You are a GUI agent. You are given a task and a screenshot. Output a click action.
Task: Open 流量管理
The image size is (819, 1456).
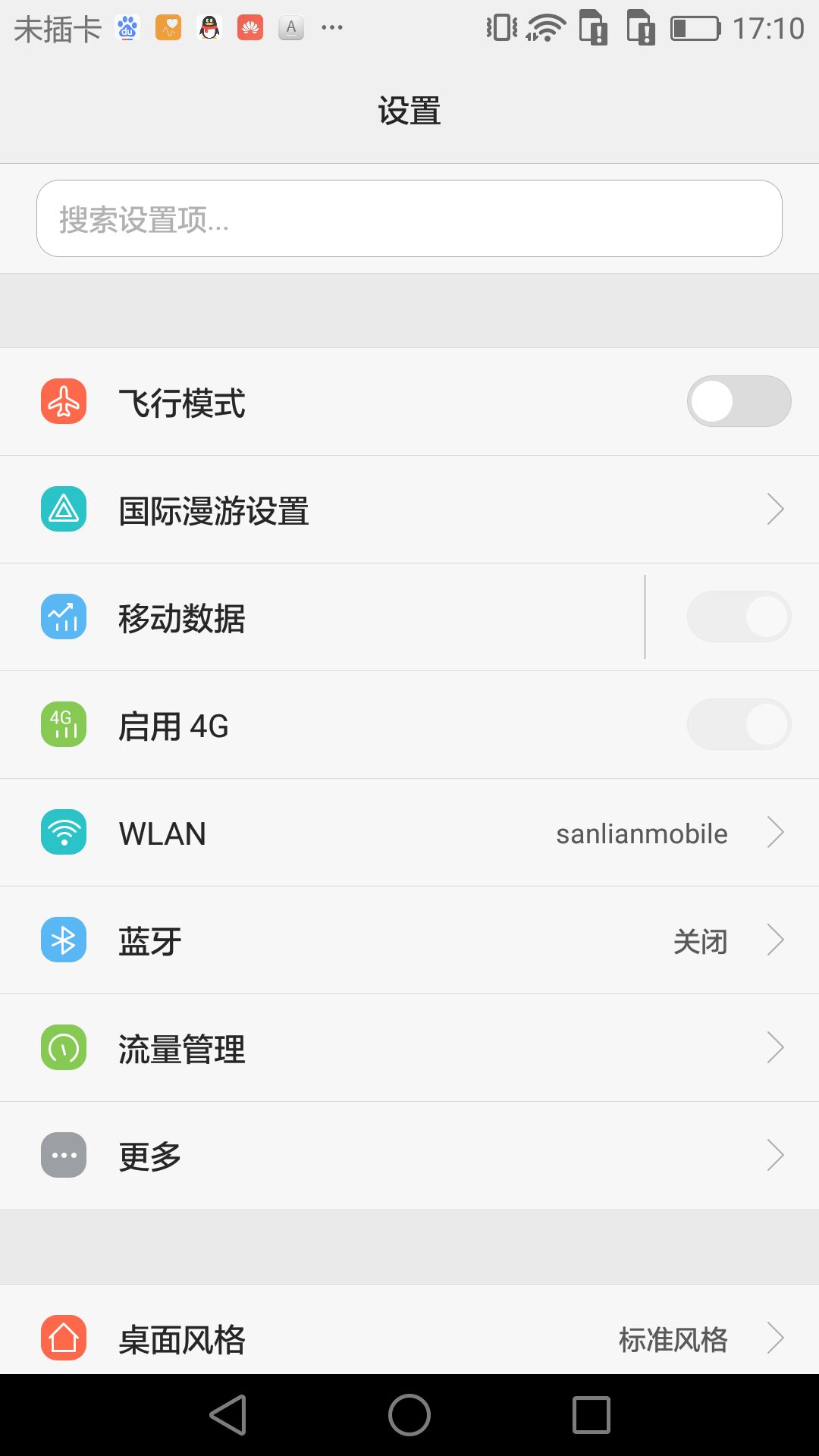click(x=409, y=1048)
